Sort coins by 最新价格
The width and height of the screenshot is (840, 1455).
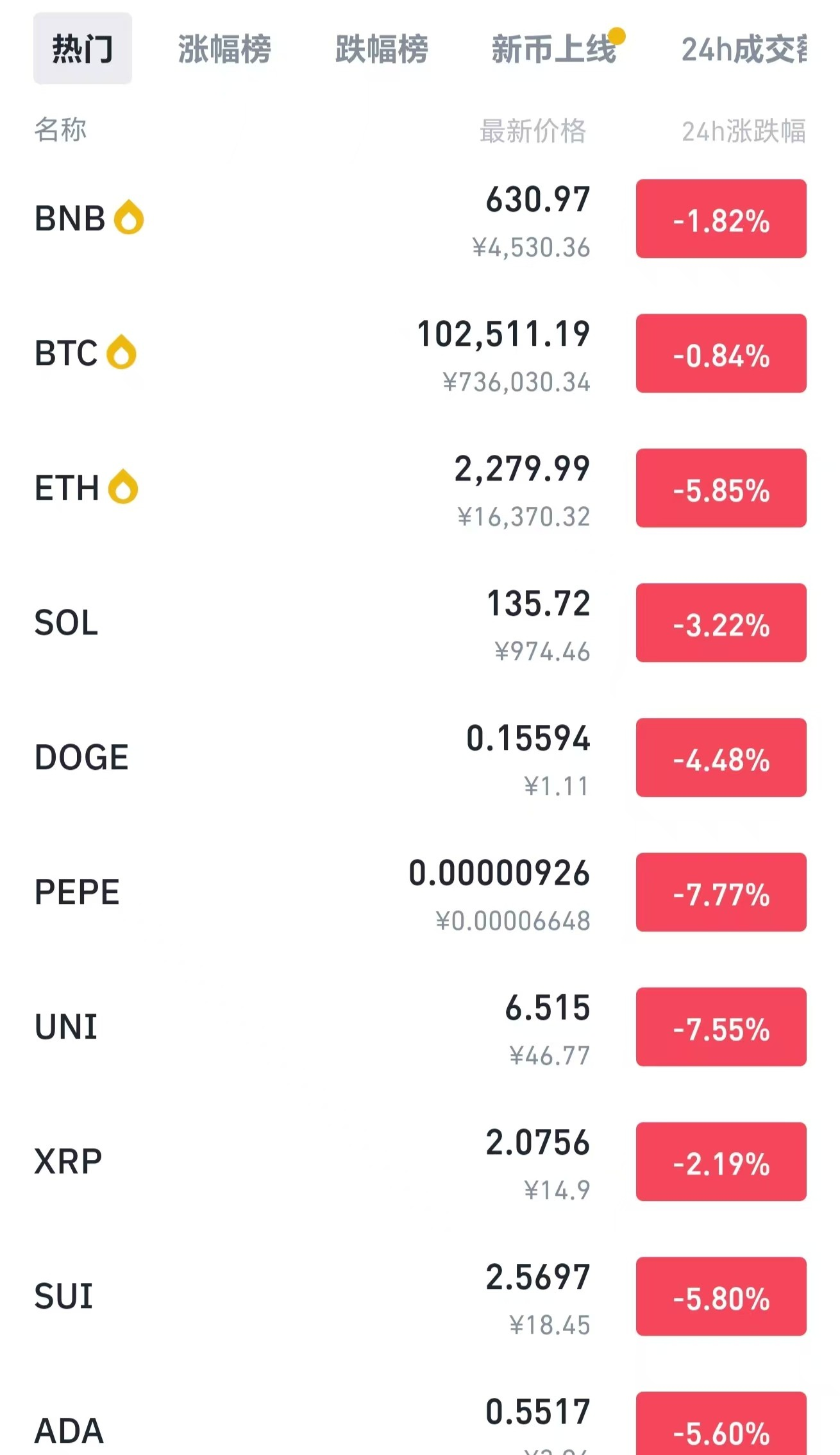coord(533,132)
